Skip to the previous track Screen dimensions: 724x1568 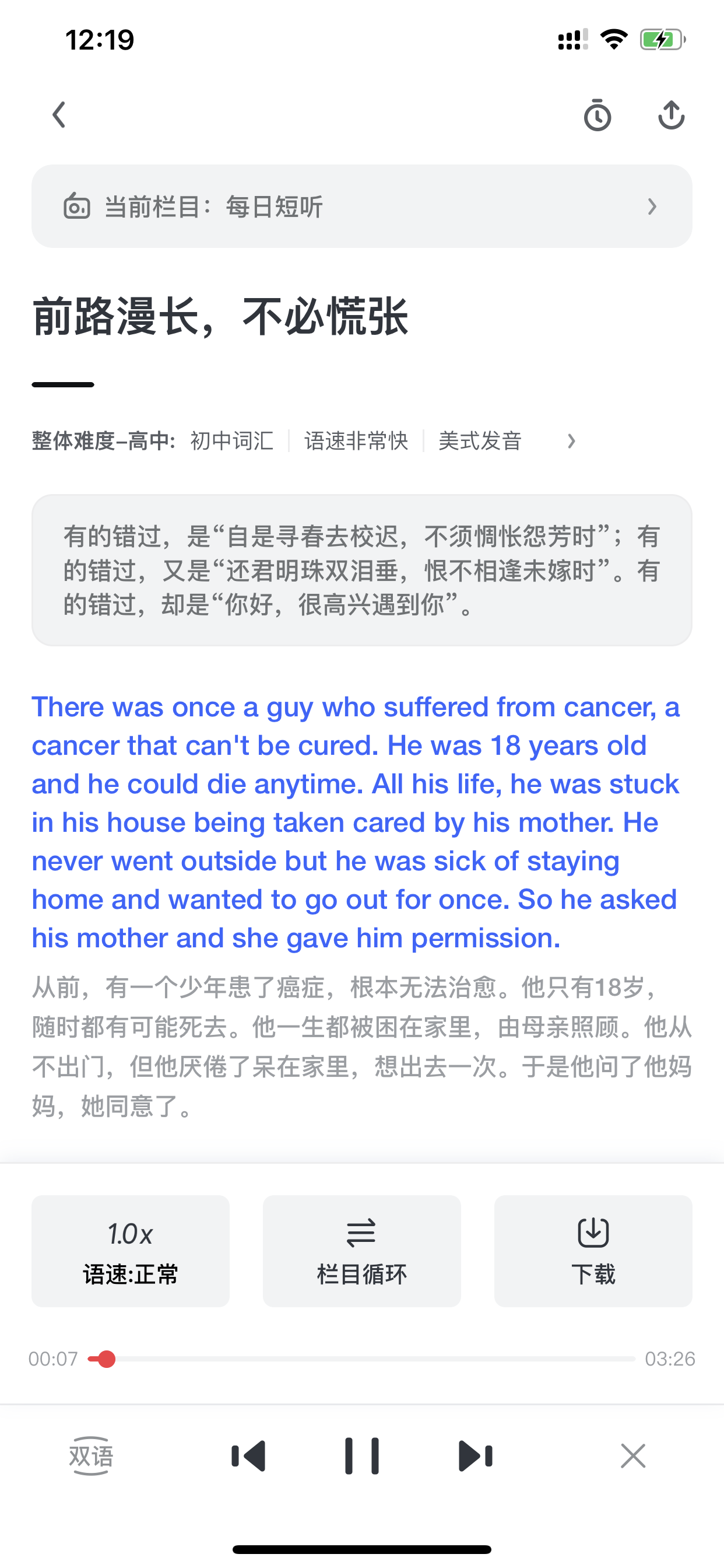tap(248, 1456)
